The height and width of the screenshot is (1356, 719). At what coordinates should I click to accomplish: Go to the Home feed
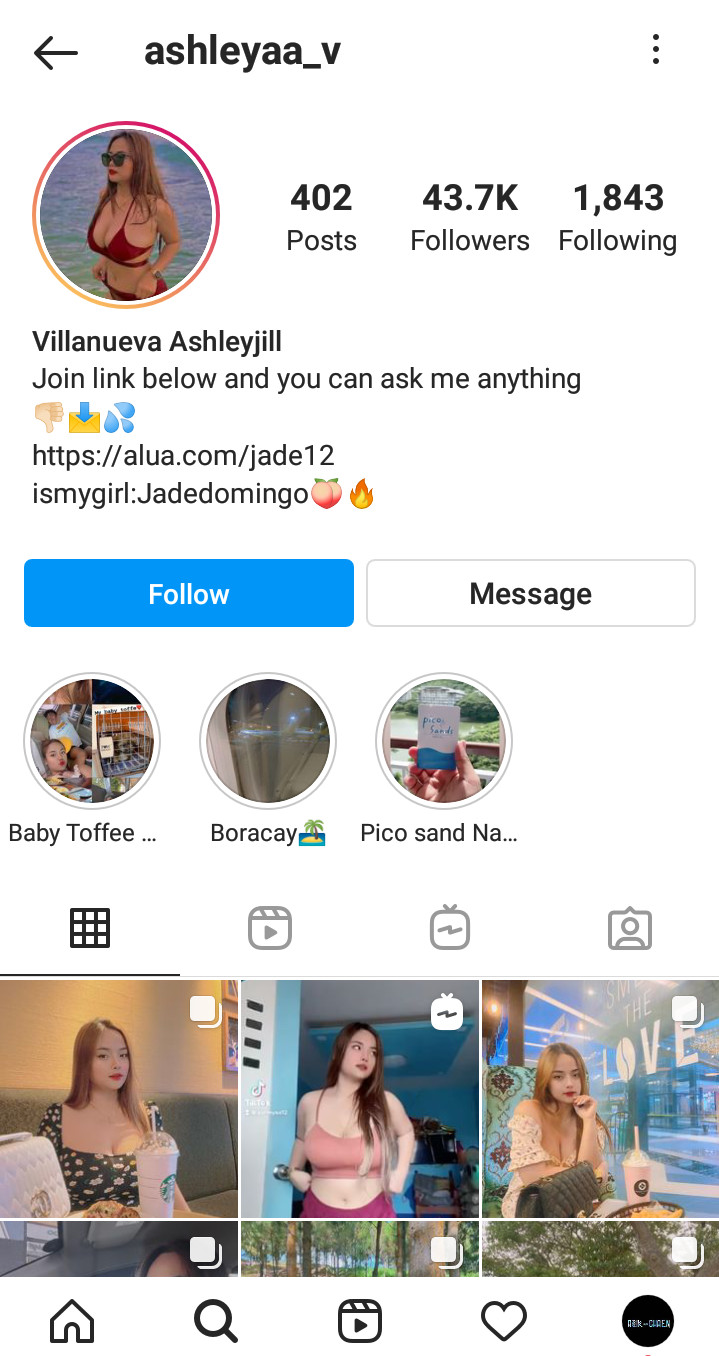point(72,1322)
